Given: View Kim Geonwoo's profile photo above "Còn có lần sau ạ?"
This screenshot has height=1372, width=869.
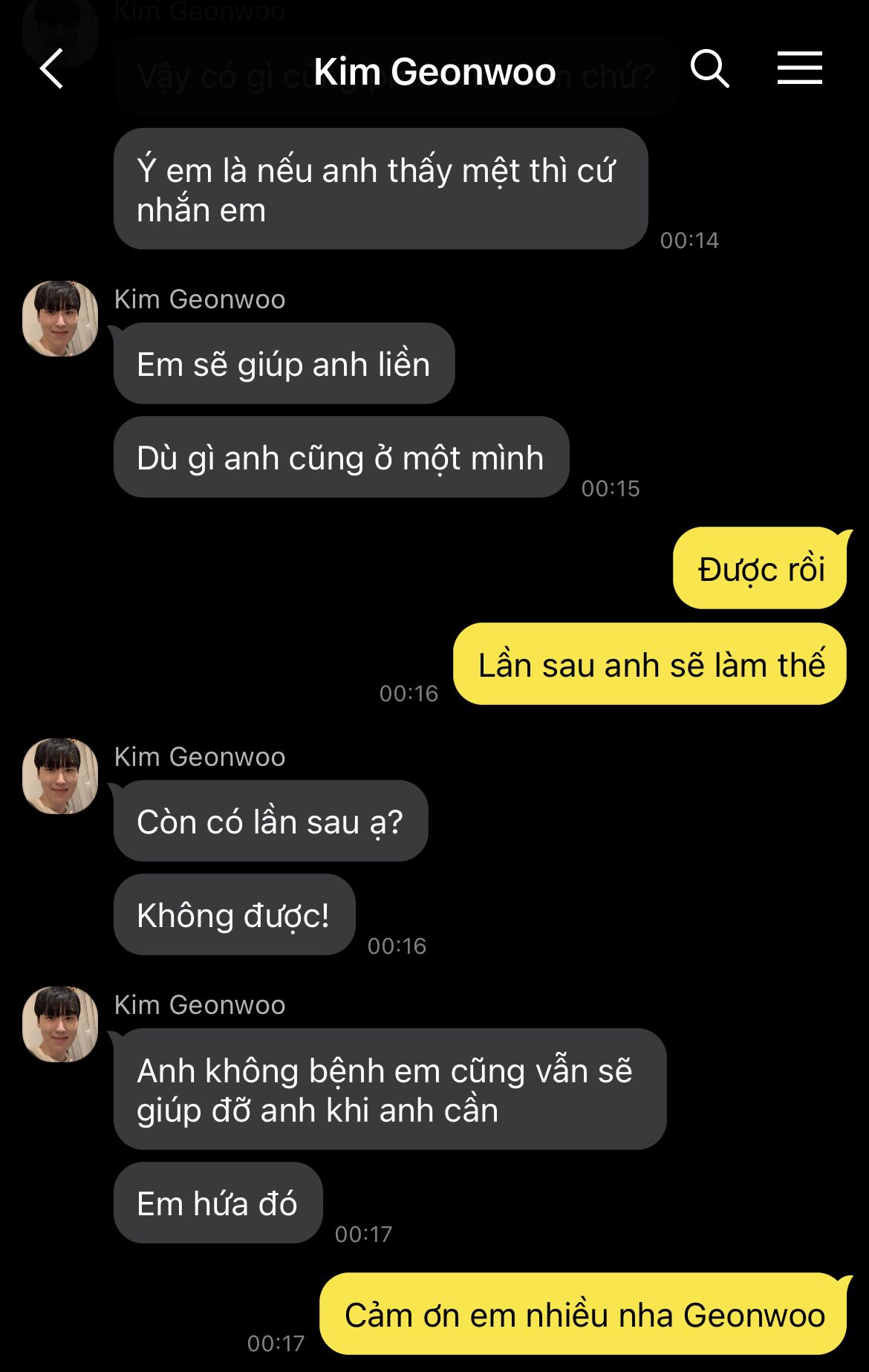Looking at the screenshot, I should coord(60,776).
